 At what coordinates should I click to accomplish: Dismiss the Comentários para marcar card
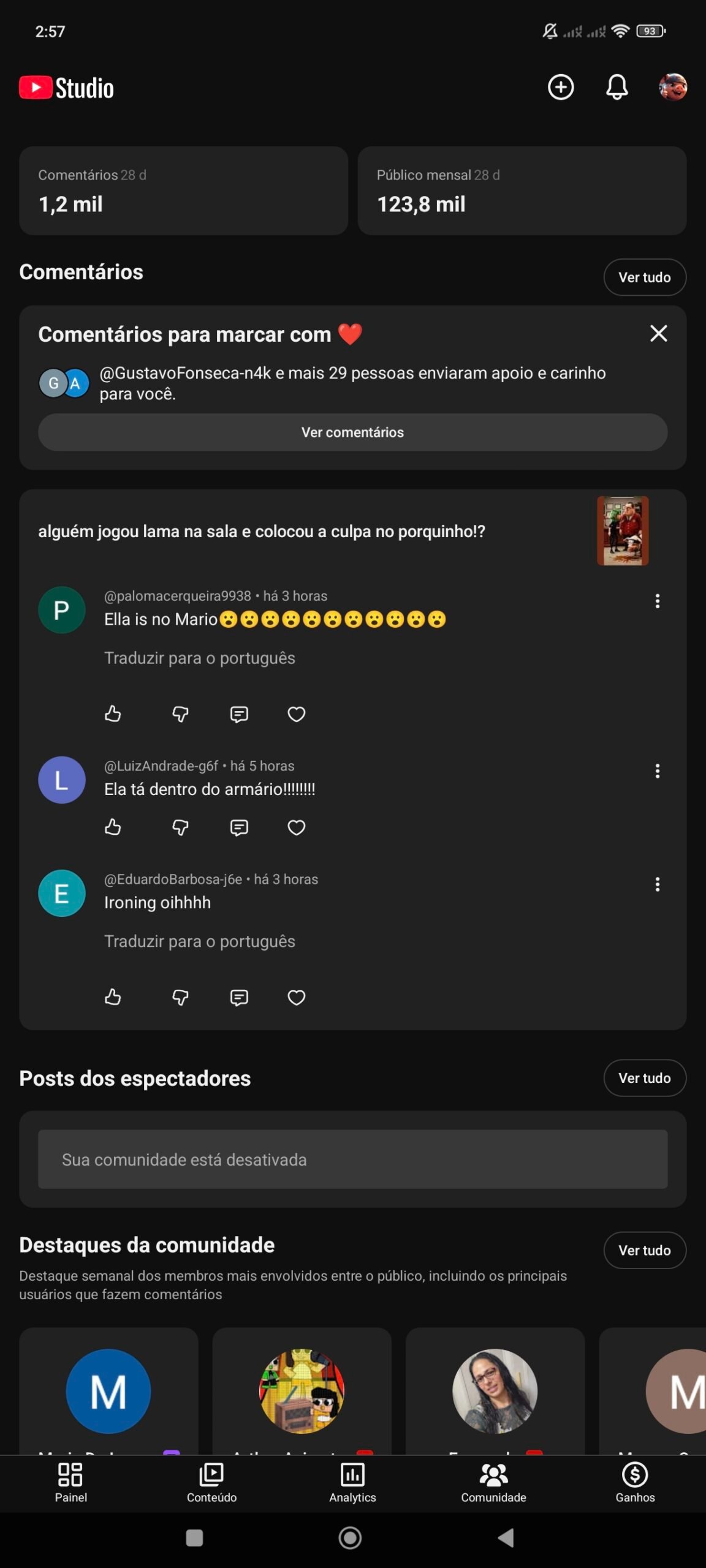point(658,334)
